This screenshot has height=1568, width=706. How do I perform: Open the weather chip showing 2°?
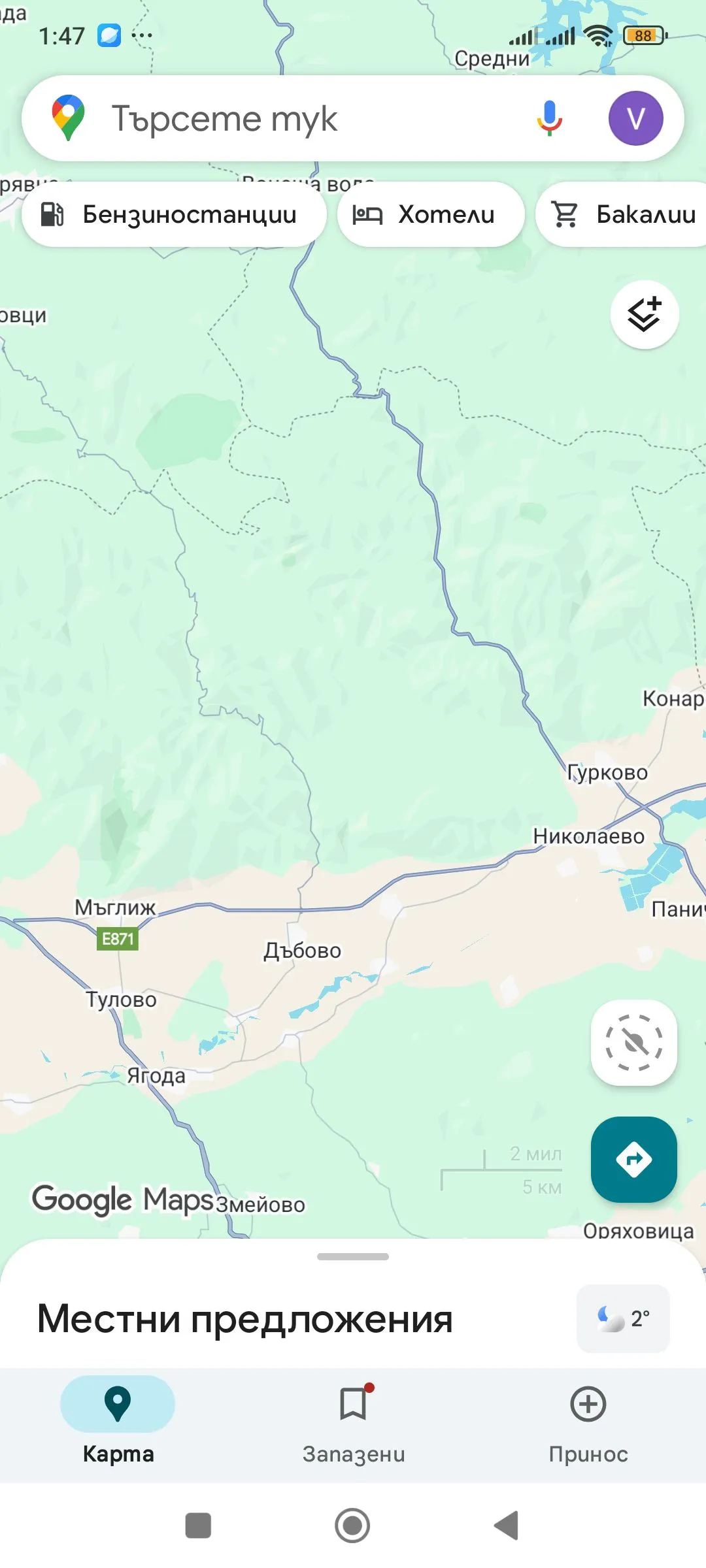tap(623, 1318)
